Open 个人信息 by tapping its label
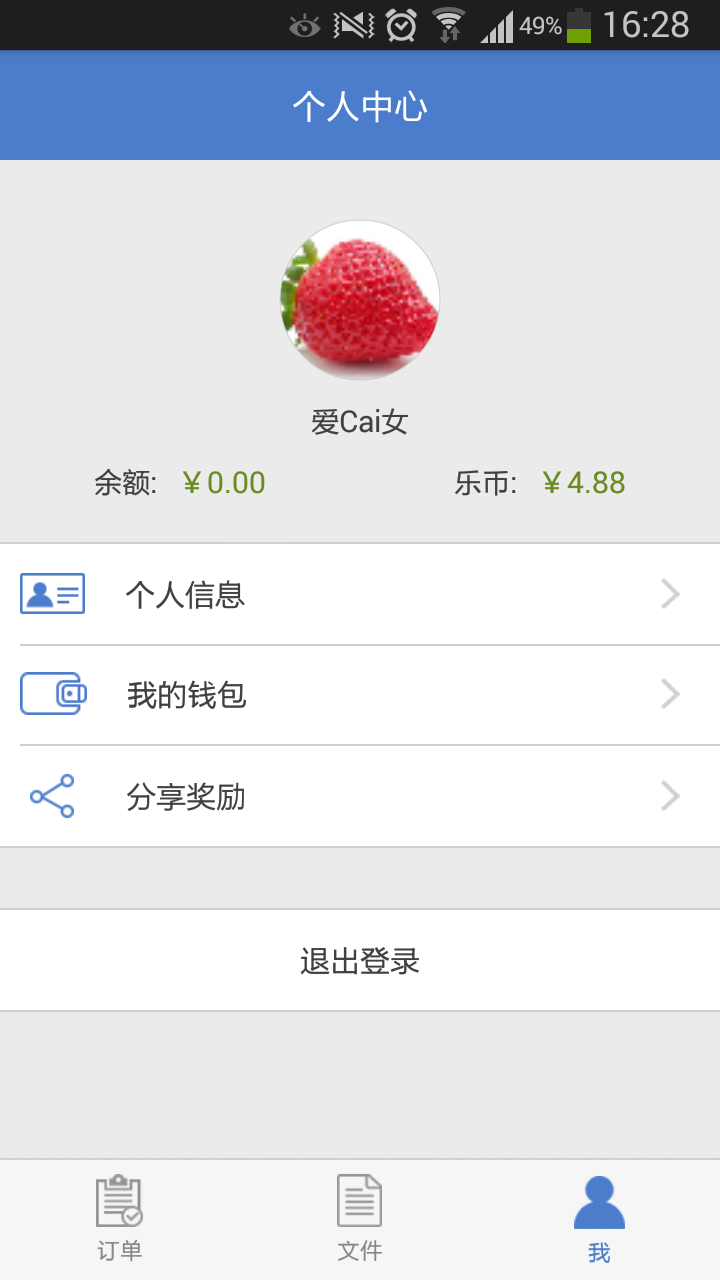 tap(188, 594)
